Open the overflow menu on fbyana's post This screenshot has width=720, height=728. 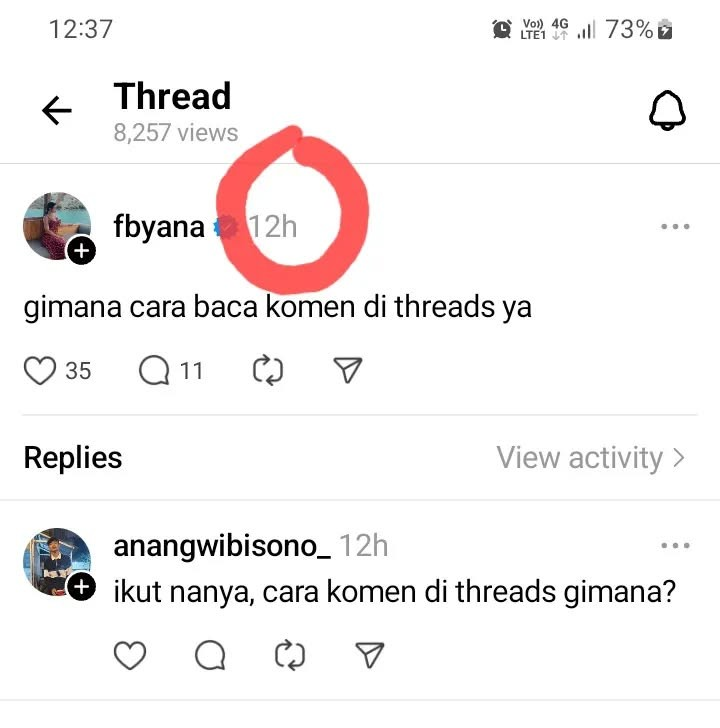[676, 227]
